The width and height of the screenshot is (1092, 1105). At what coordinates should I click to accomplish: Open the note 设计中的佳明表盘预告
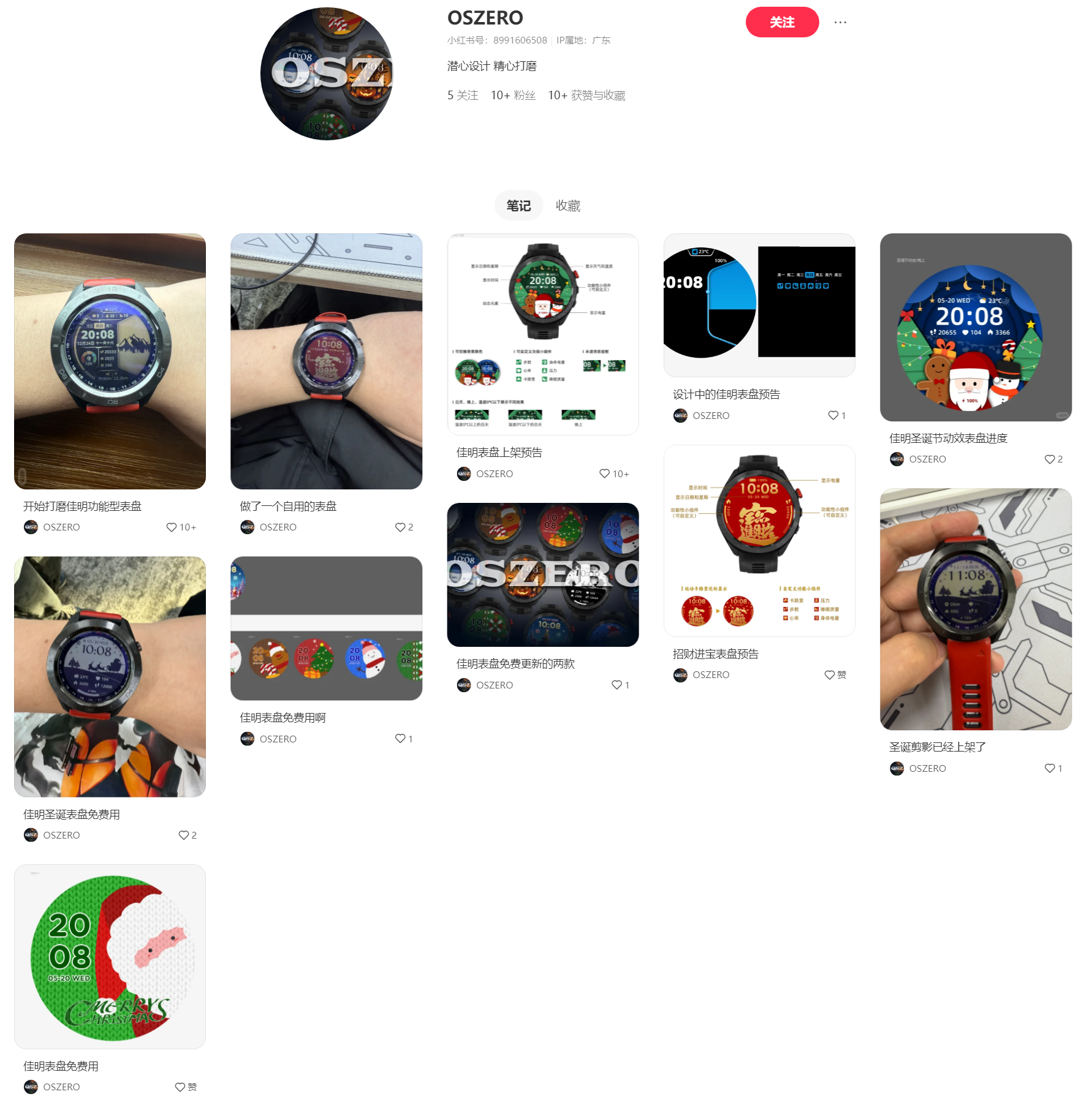(759, 305)
